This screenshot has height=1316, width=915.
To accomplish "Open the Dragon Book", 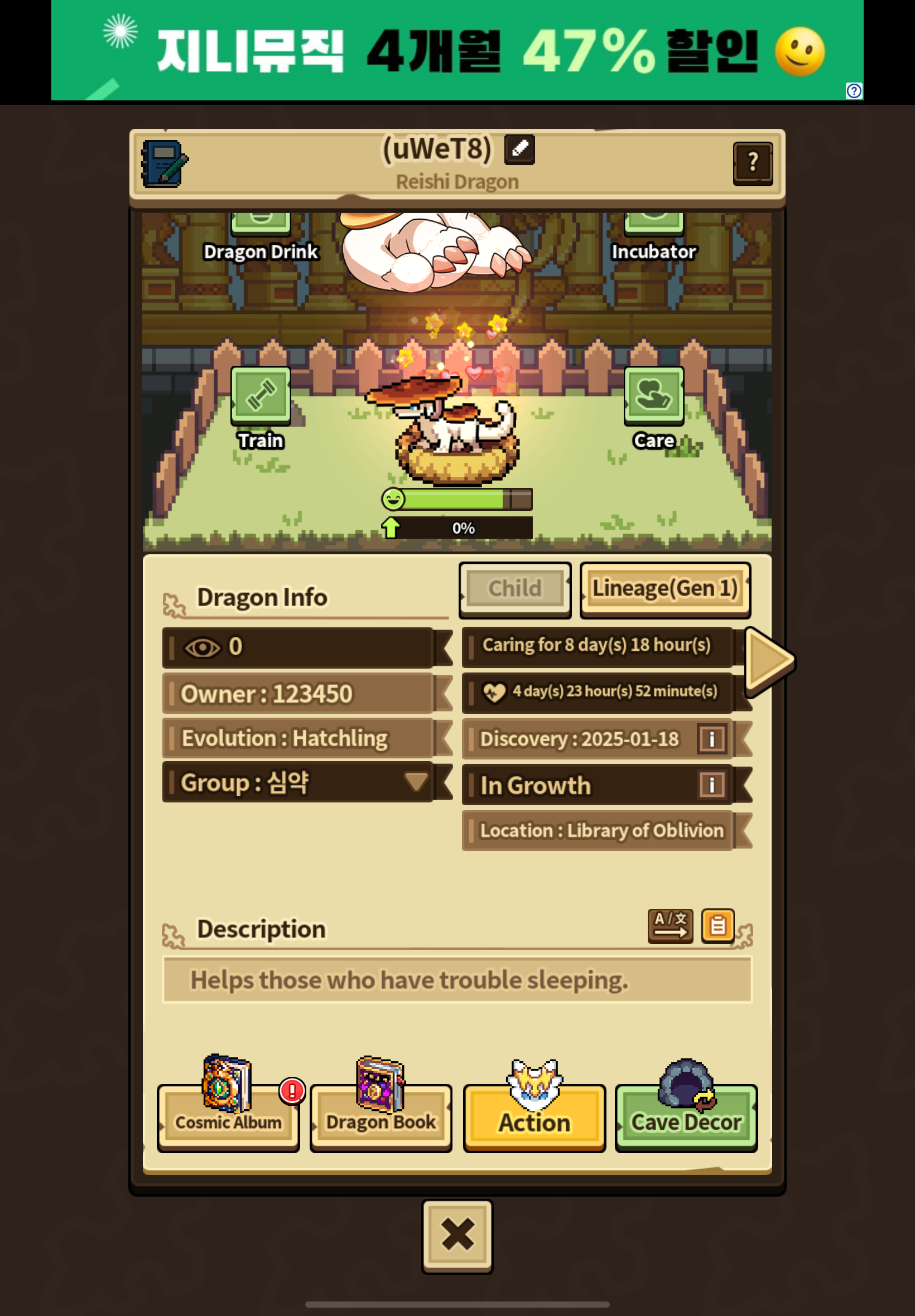I will pyautogui.click(x=381, y=1117).
